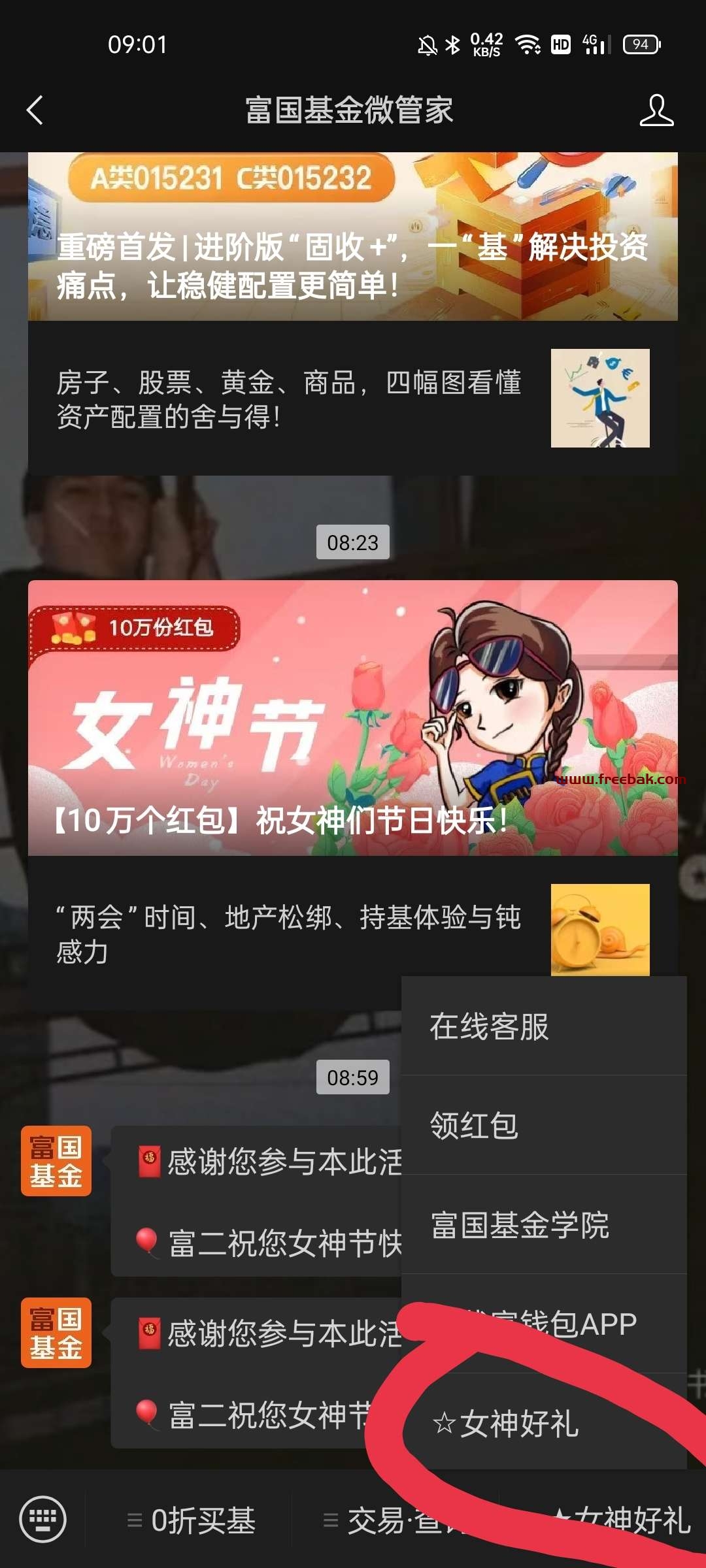This screenshot has height=1568, width=706.
Task: Expand the 交易·查询 bottom menu
Action: coord(395,1520)
